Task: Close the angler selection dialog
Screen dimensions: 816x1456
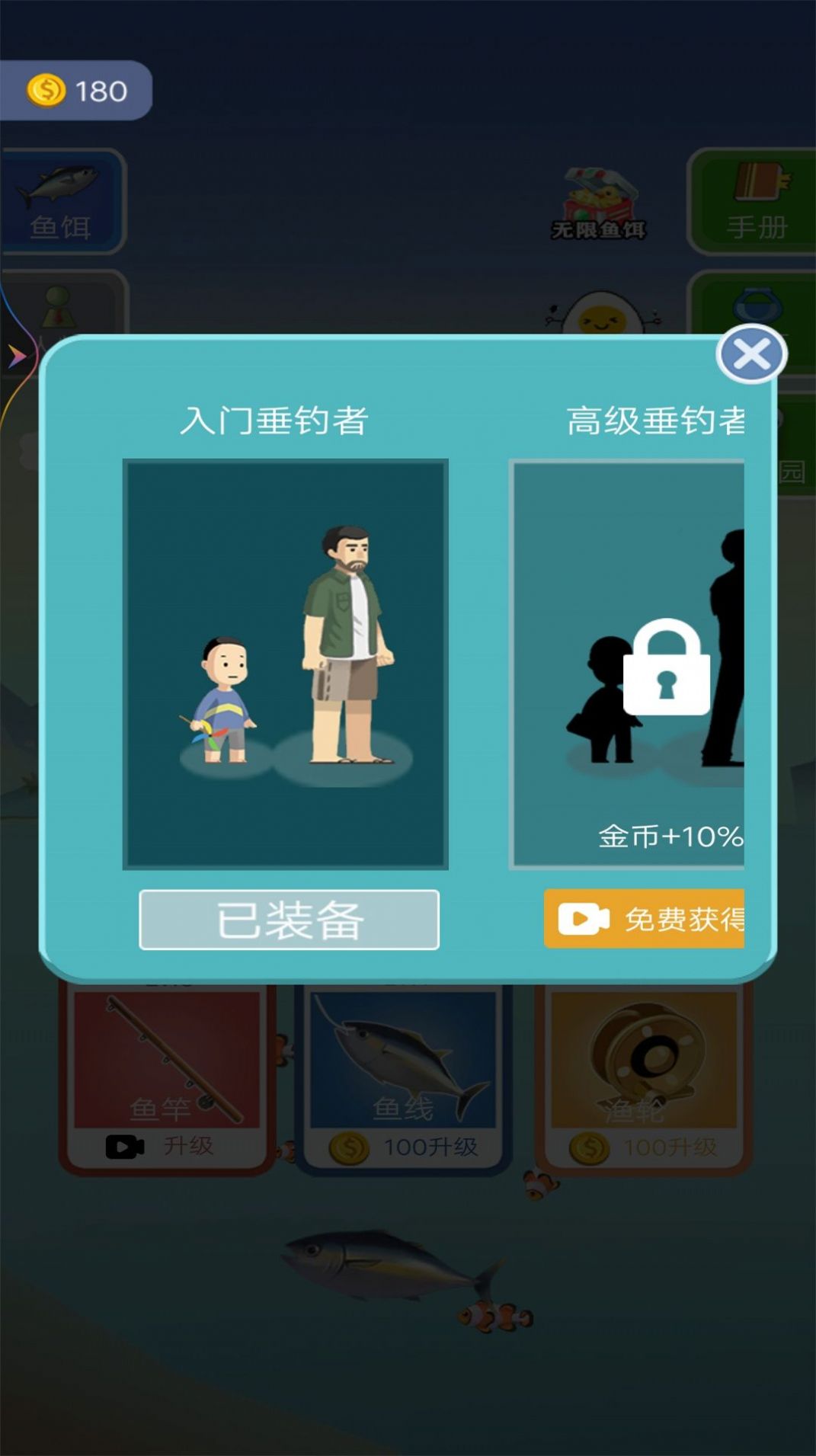Action: tap(751, 354)
